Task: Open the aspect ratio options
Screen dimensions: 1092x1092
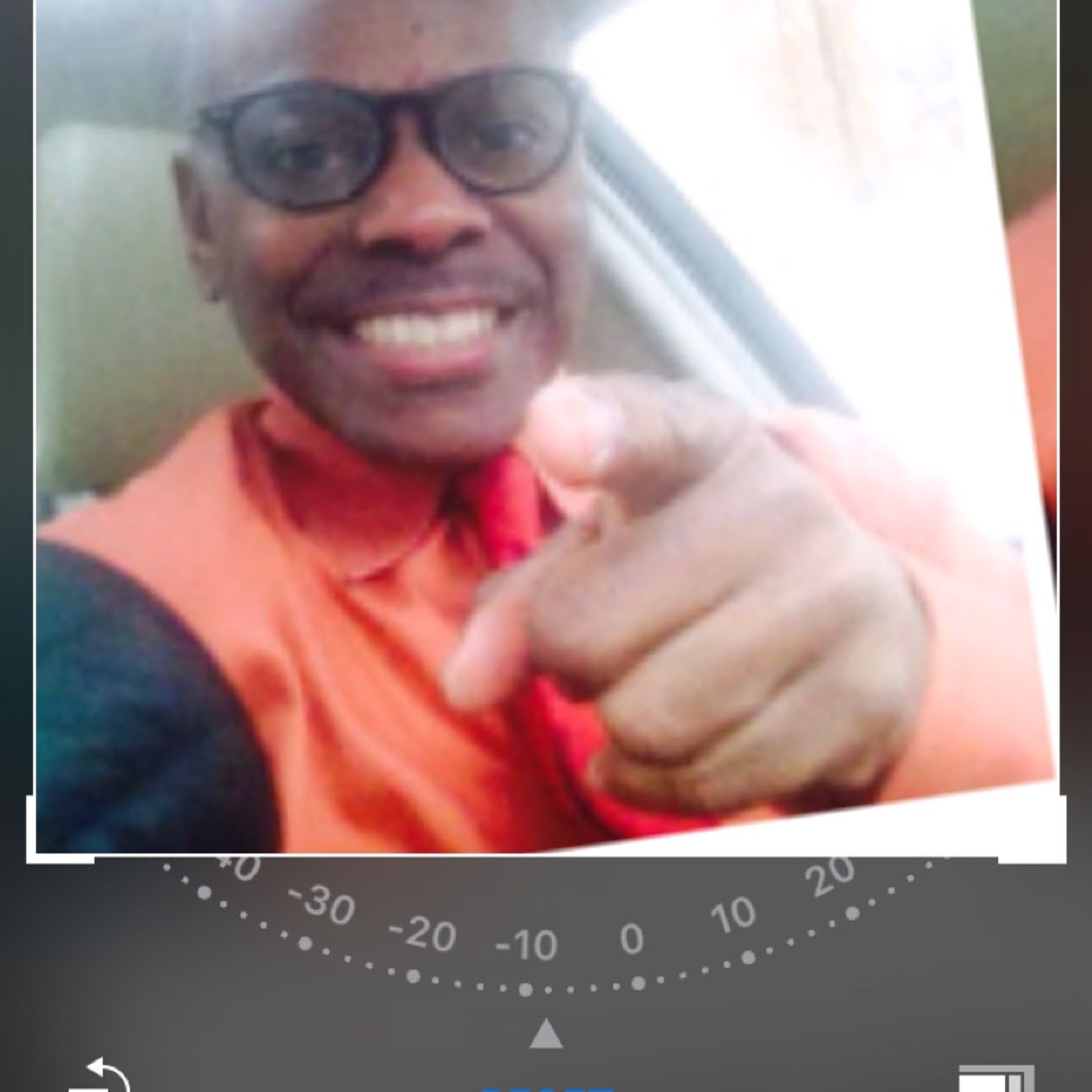Action: click(995, 1079)
